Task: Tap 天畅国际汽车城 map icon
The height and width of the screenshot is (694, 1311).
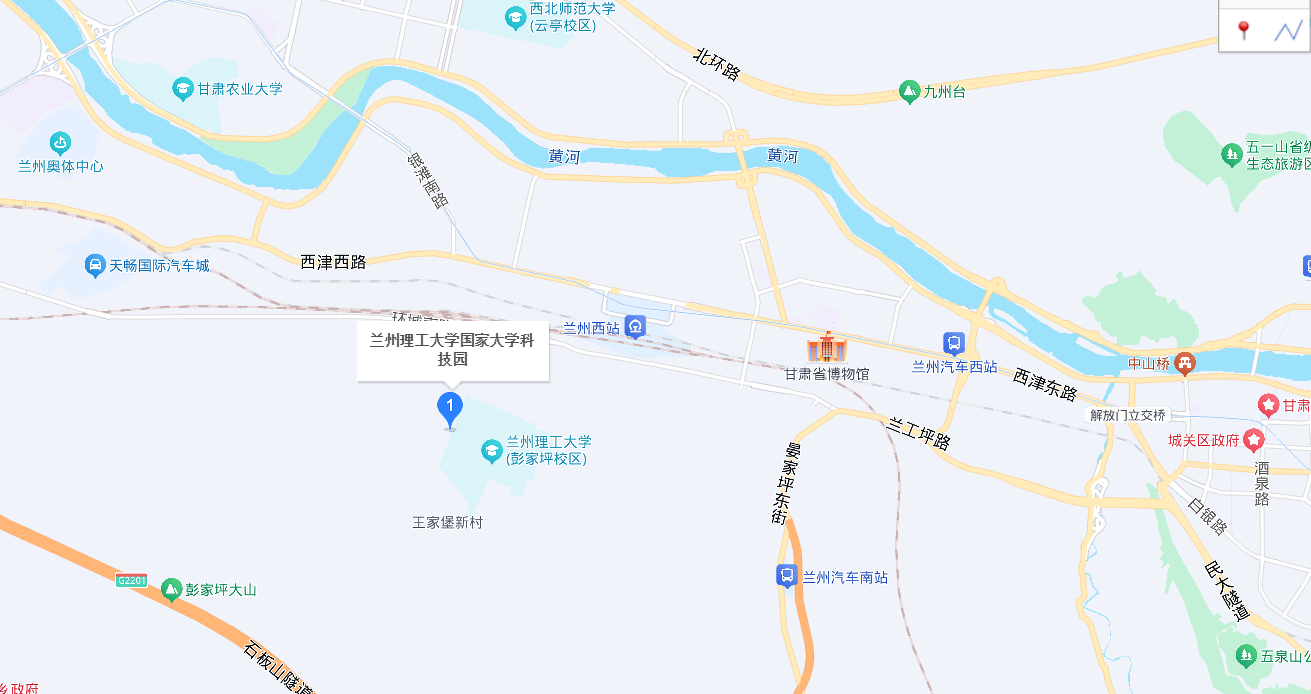Action: 94,265
